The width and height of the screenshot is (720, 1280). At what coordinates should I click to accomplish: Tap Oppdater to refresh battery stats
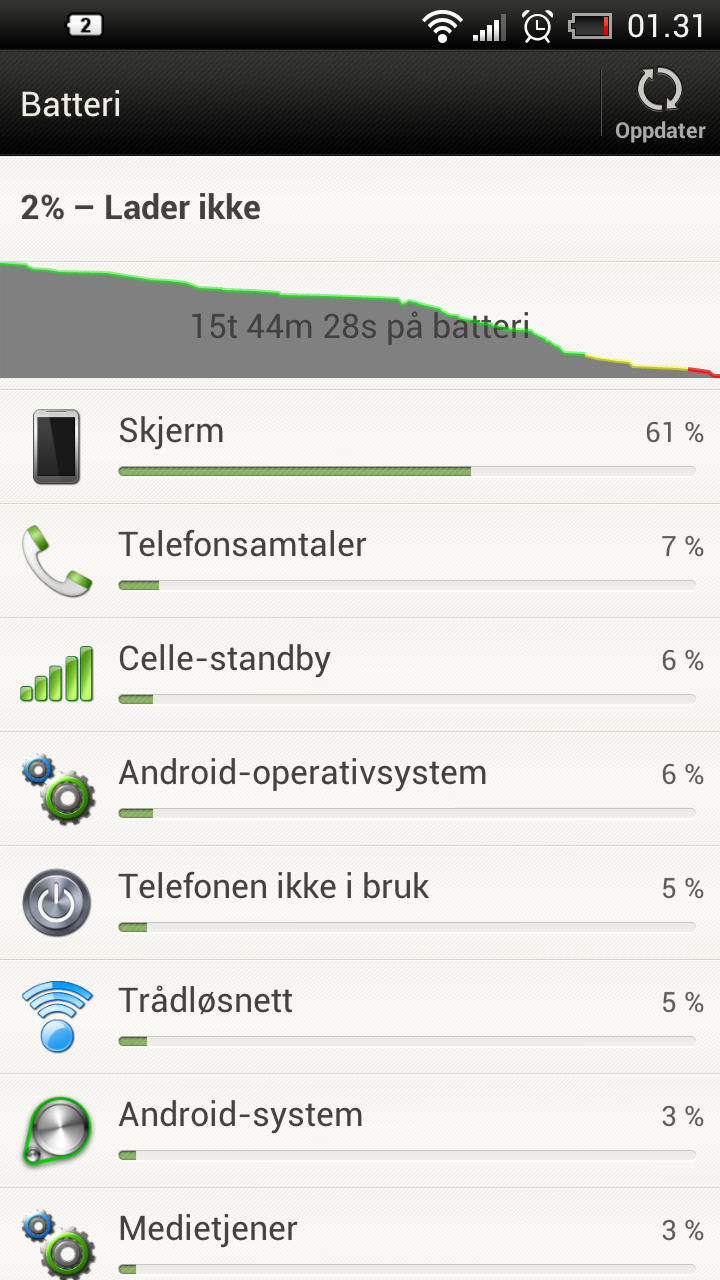pos(660,104)
